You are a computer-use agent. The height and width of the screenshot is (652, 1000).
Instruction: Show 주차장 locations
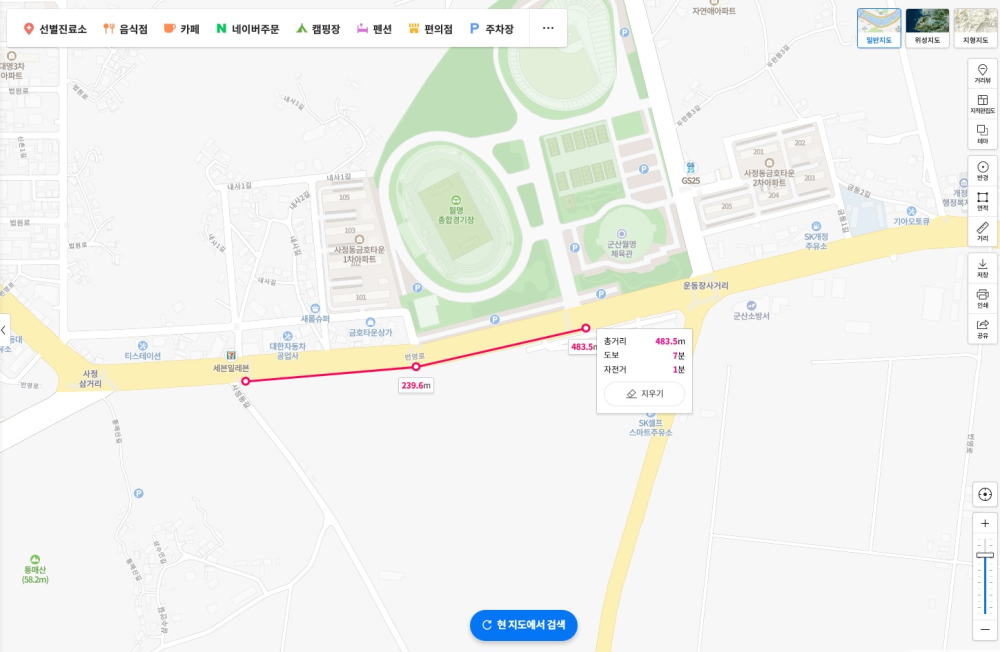[x=491, y=29]
